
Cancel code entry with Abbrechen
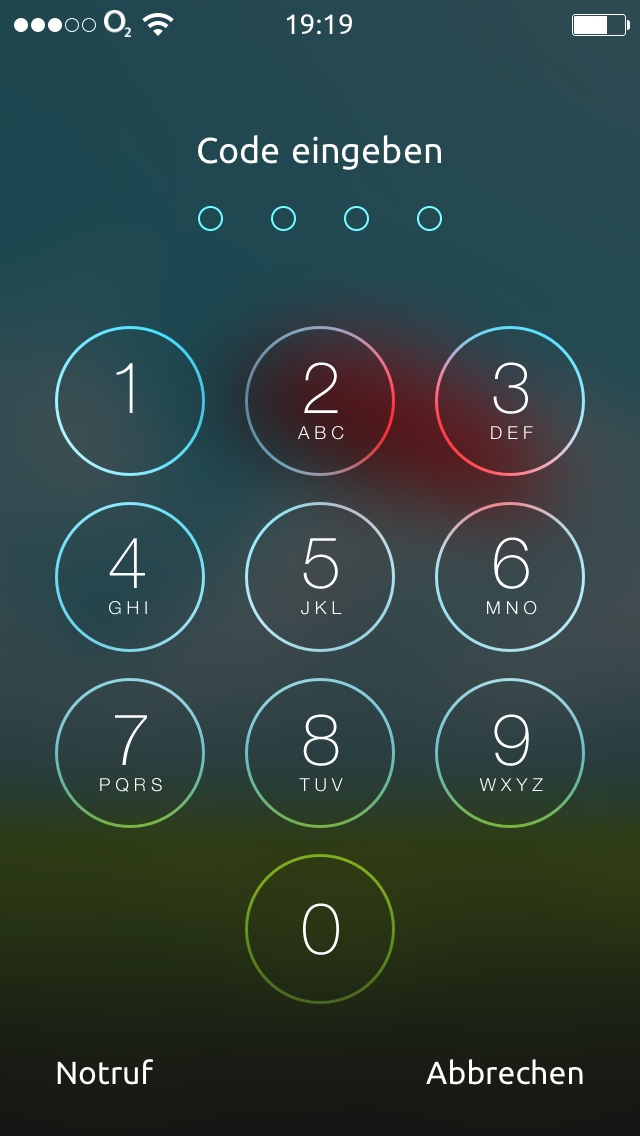(505, 1073)
